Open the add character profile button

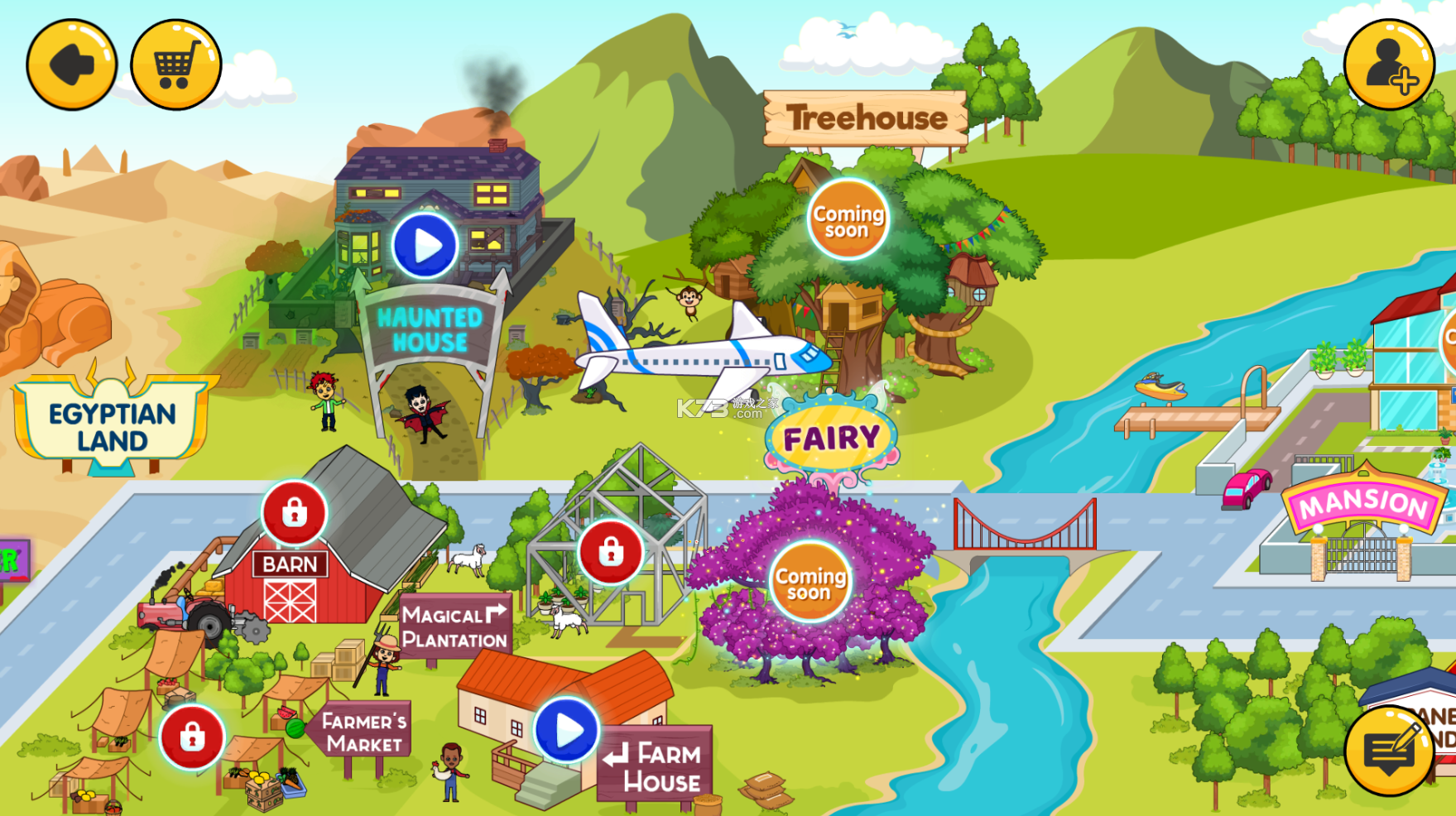click(x=1388, y=65)
